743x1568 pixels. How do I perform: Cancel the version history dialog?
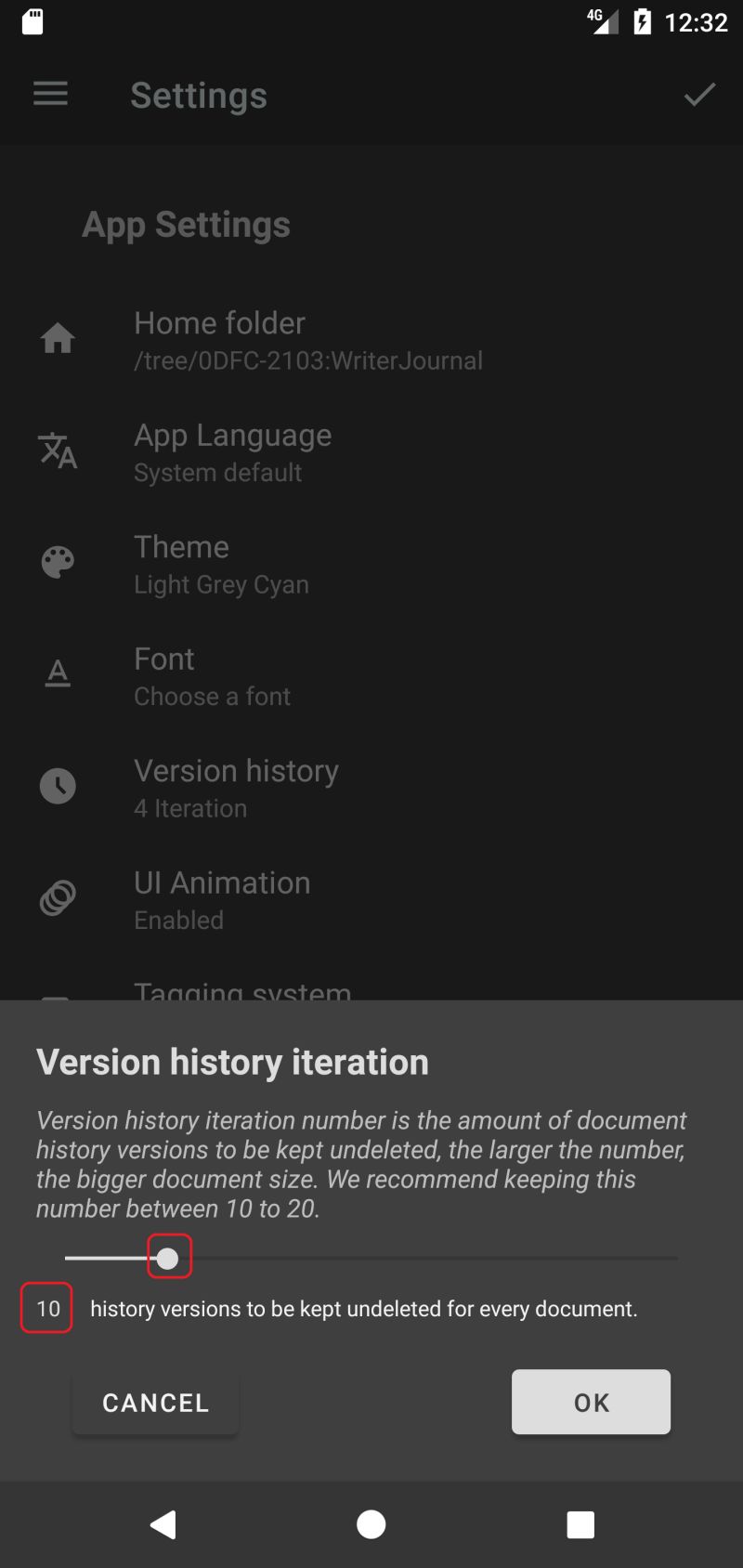pos(155,1402)
